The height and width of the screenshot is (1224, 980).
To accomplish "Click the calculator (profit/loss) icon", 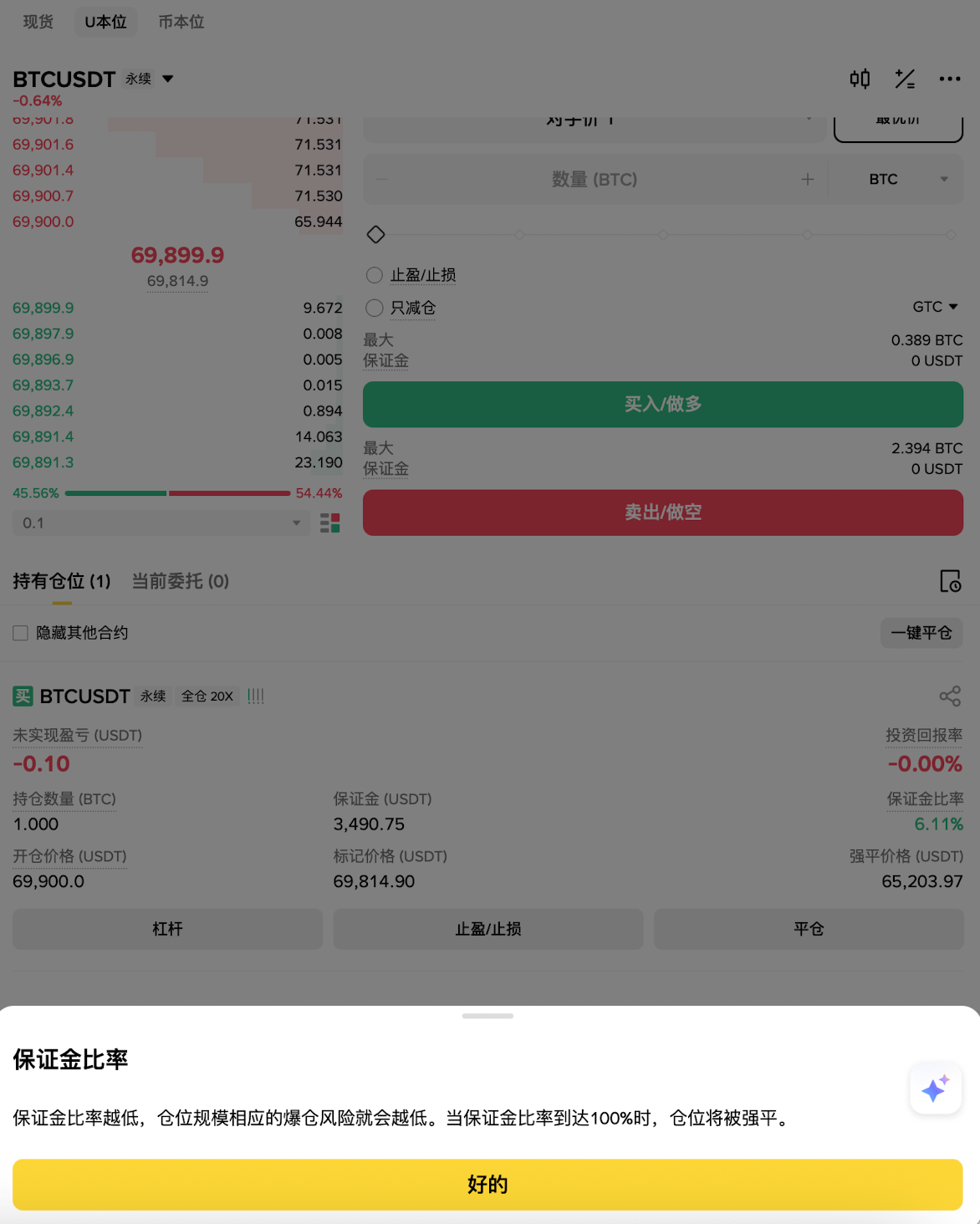I will point(904,79).
